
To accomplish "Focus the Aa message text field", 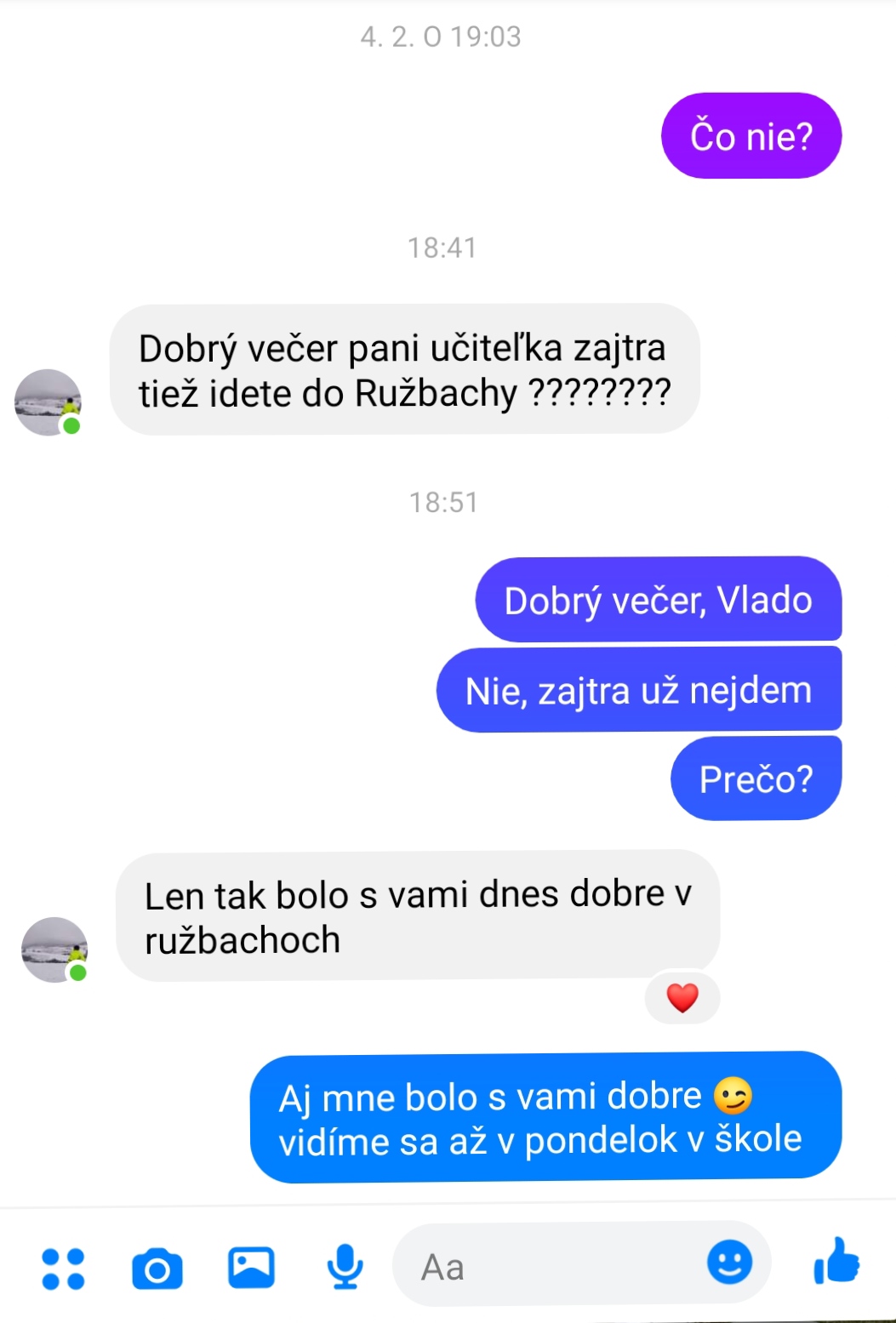I will coord(545,1267).
